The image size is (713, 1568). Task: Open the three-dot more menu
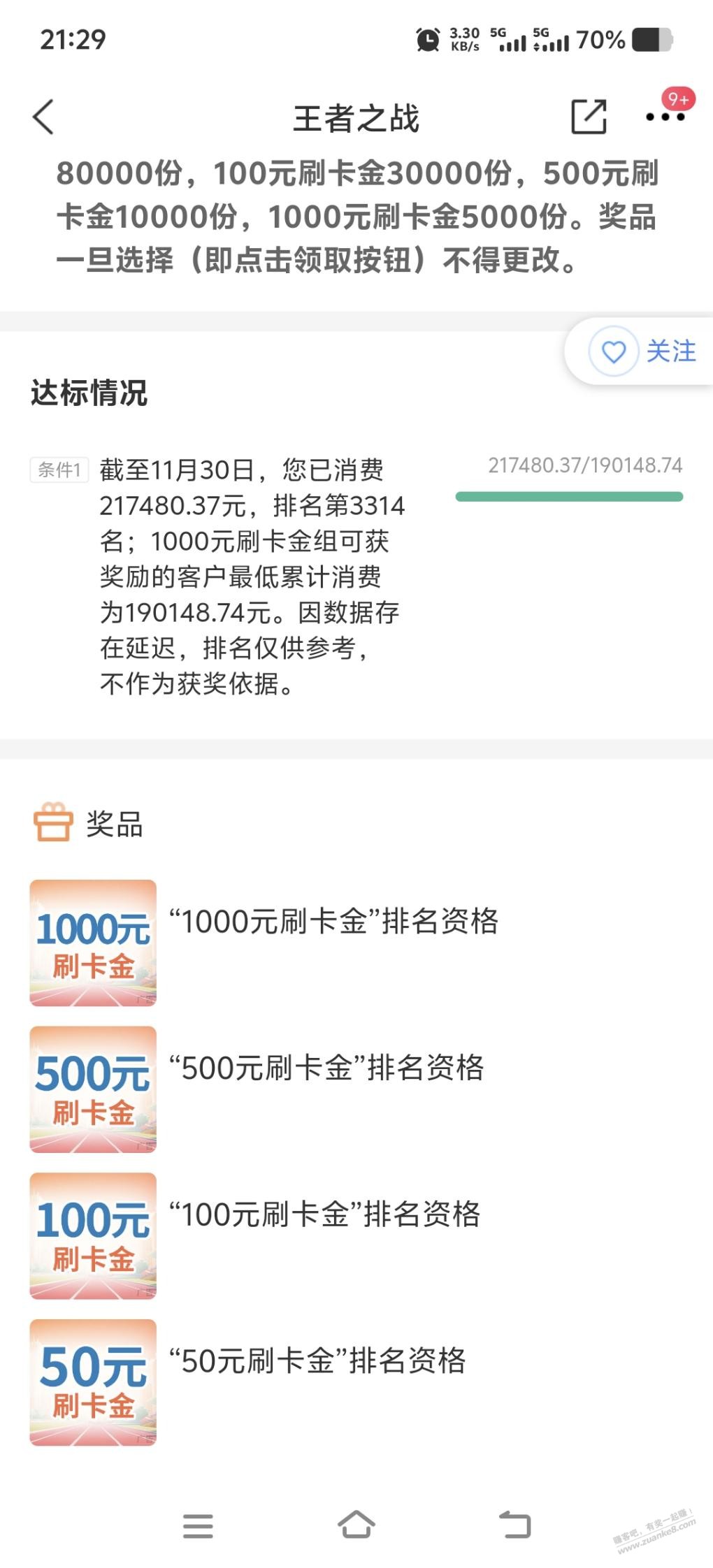pos(665,117)
